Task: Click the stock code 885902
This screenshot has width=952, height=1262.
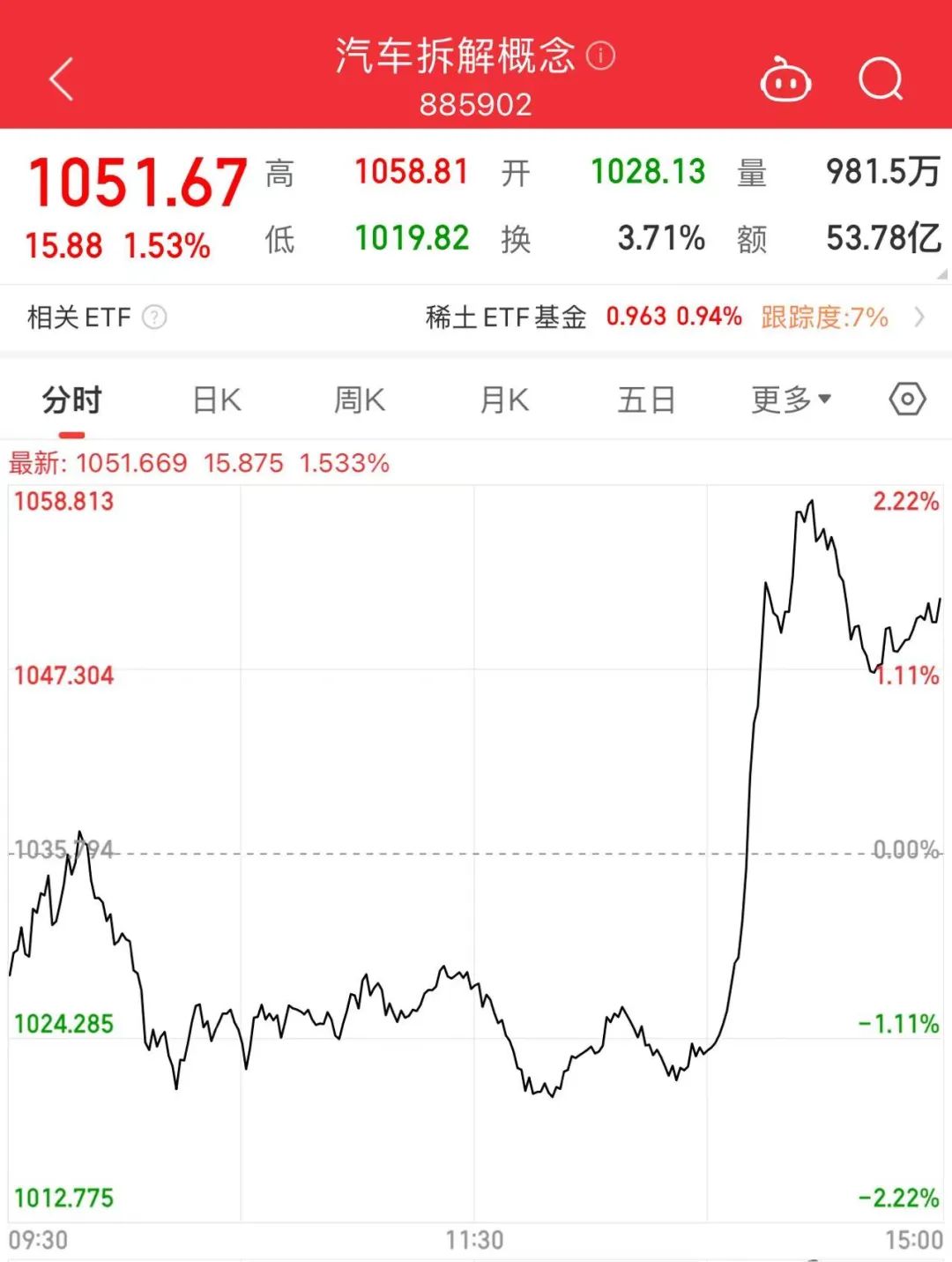Action: click(475, 105)
